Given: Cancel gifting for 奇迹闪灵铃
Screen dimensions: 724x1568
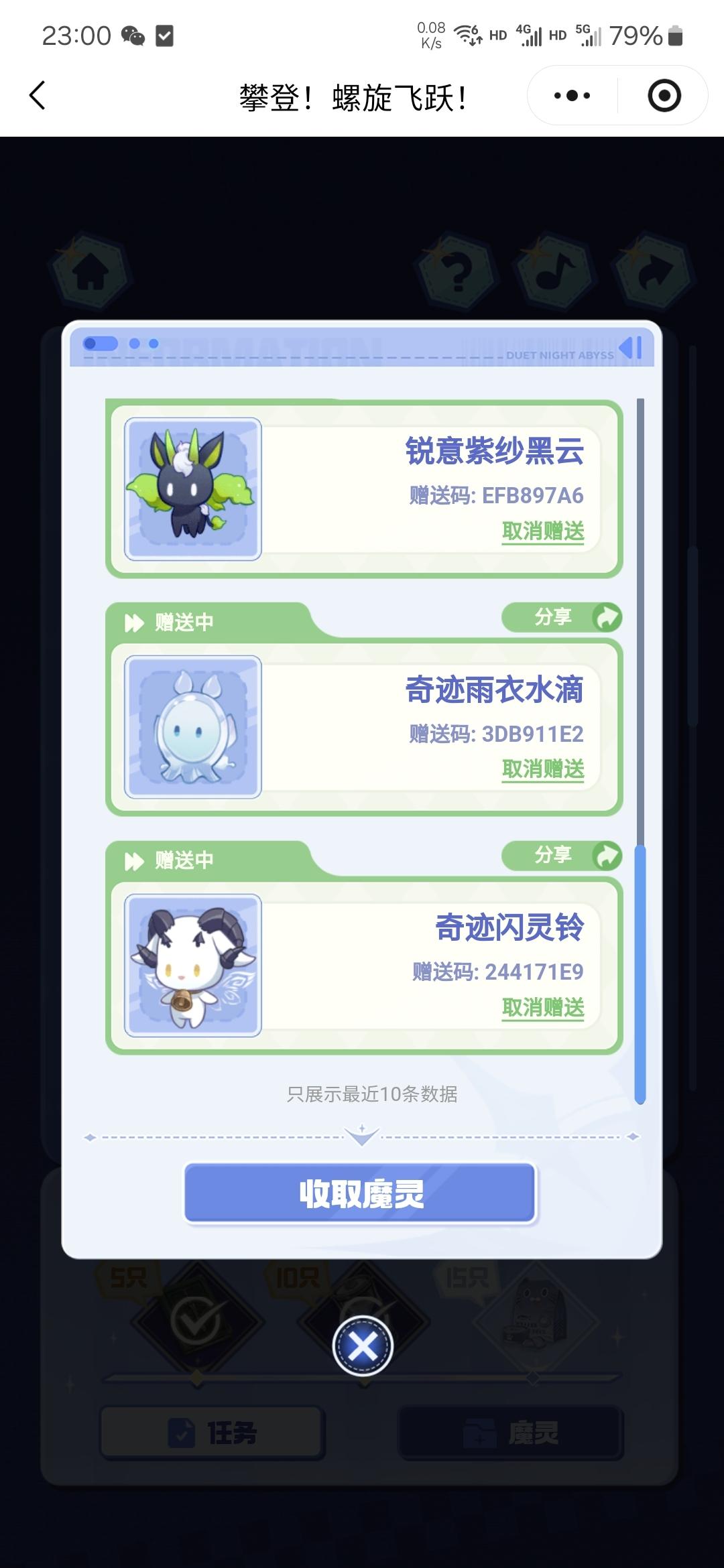Looking at the screenshot, I should point(543,1008).
